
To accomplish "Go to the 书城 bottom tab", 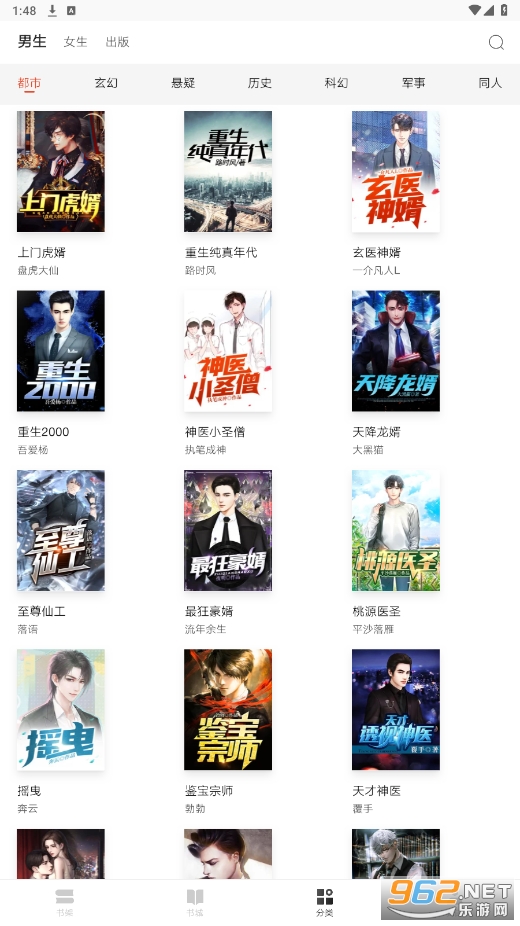I will point(195,902).
